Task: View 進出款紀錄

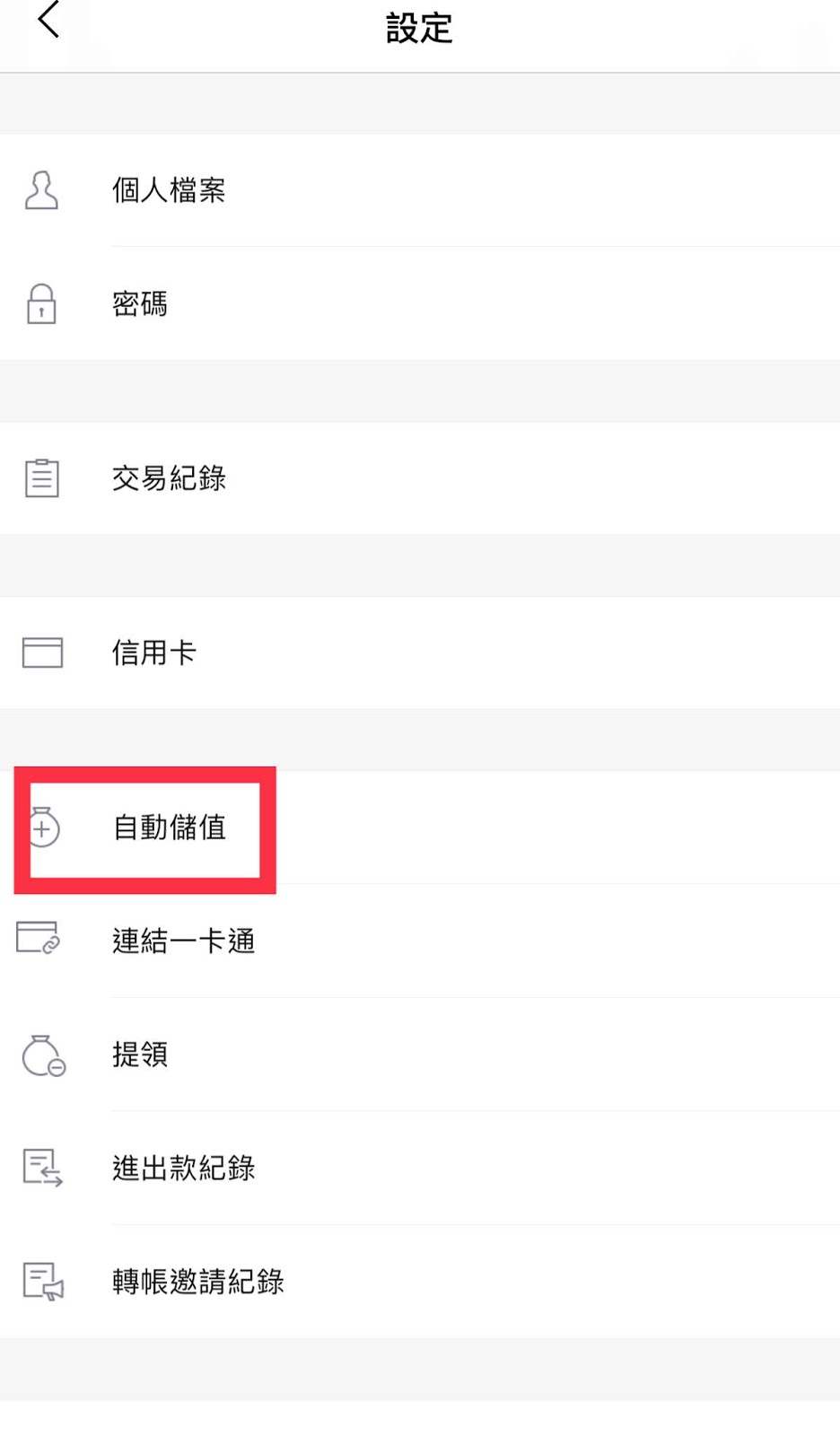Action: point(420,1168)
